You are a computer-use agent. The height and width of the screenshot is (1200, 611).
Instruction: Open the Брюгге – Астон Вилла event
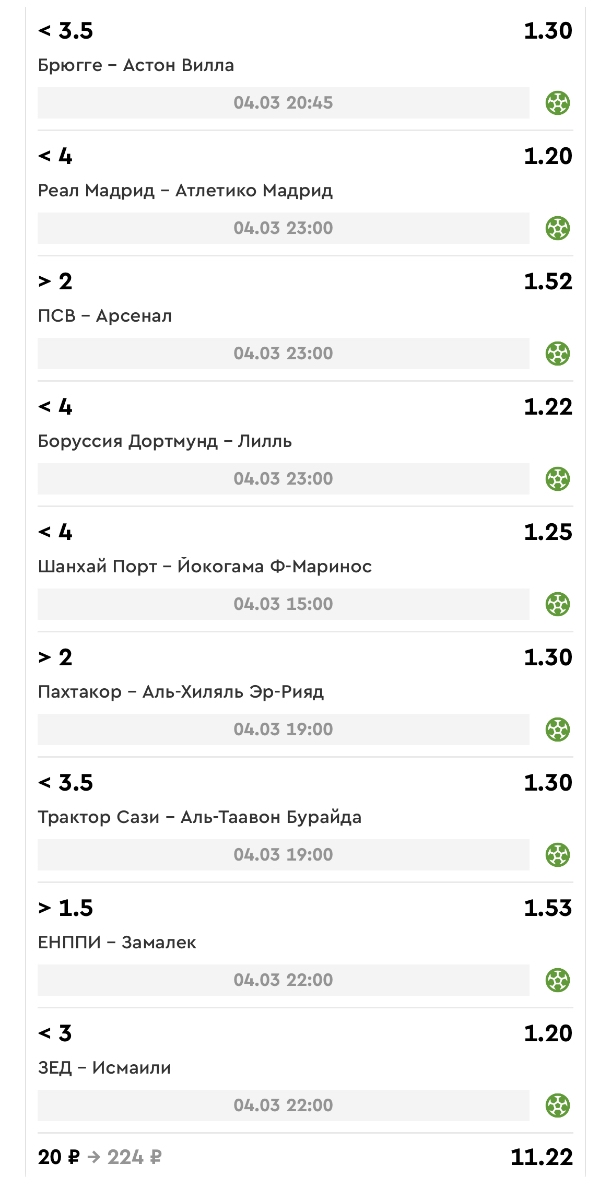click(x=136, y=65)
